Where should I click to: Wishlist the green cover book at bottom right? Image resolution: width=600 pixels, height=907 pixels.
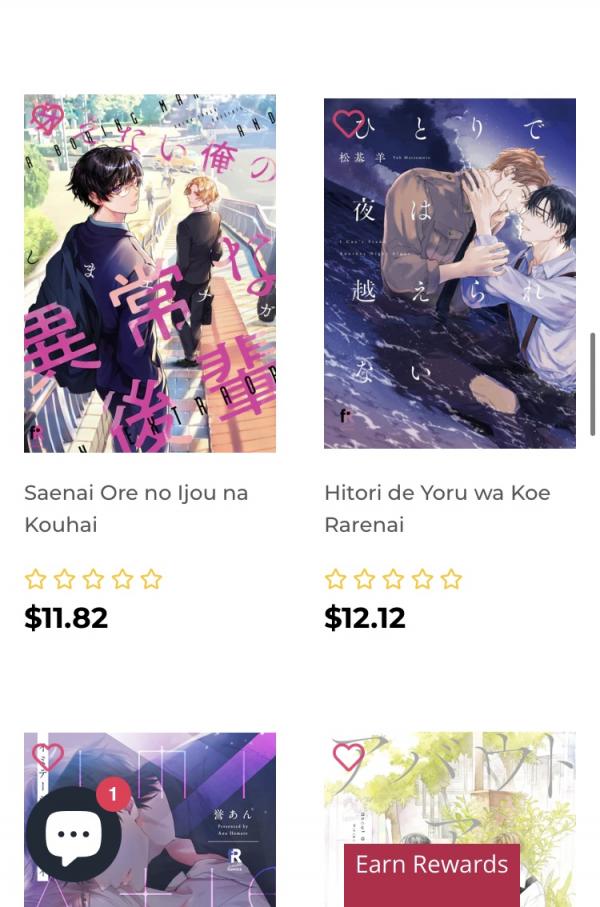tap(348, 757)
